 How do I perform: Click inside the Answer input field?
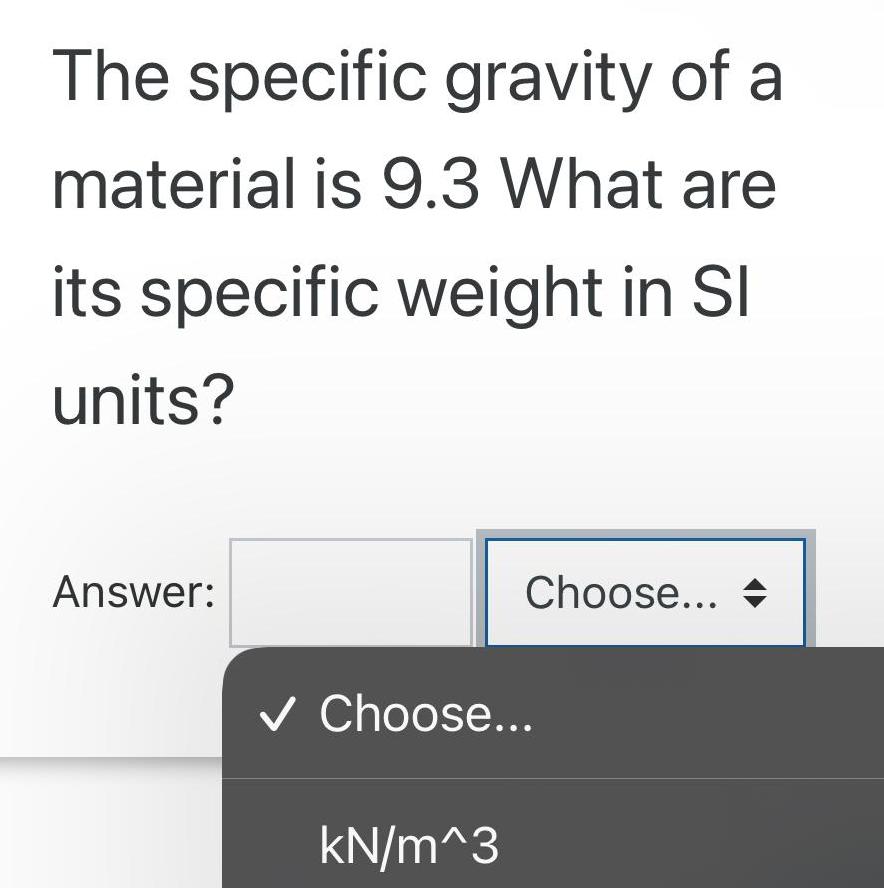(x=350, y=591)
